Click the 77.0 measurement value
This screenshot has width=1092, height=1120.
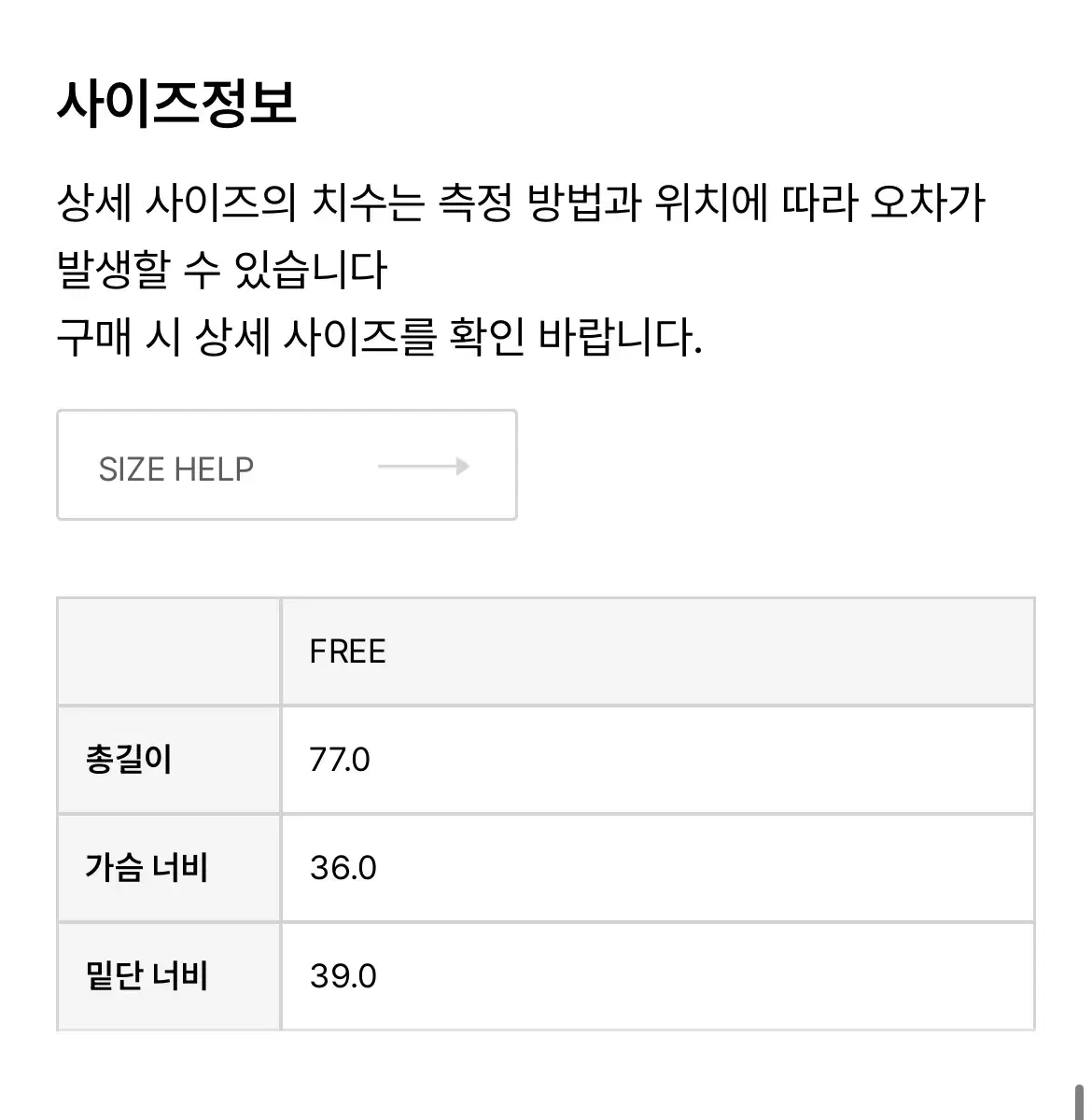pos(342,759)
